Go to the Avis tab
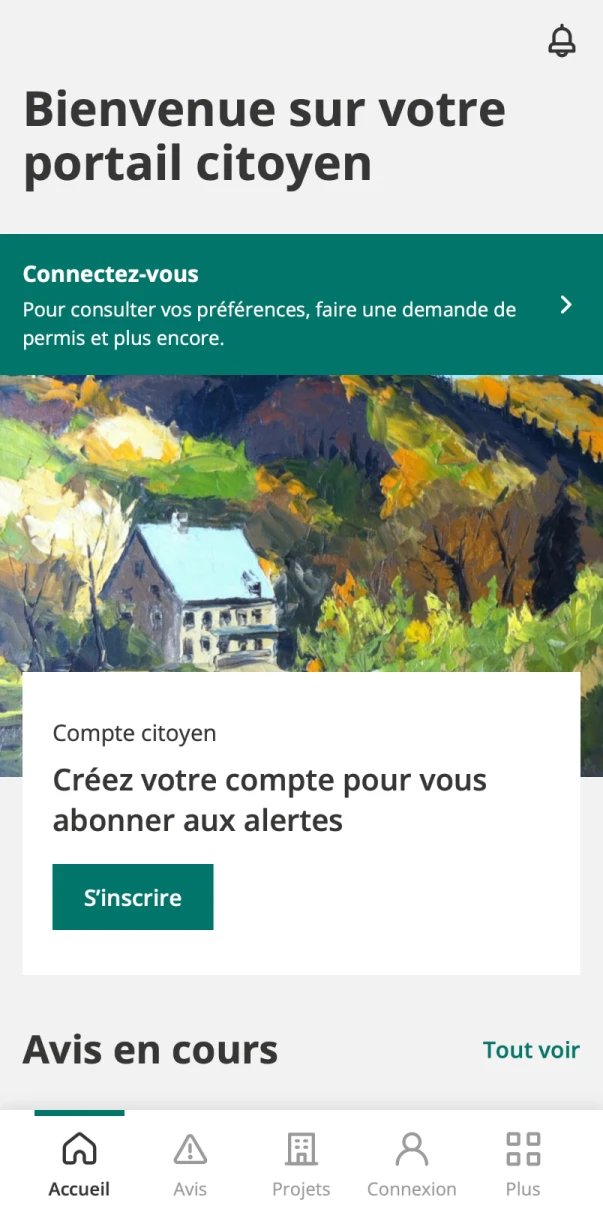Image resolution: width=603 pixels, height=1224 pixels. (x=190, y=1165)
